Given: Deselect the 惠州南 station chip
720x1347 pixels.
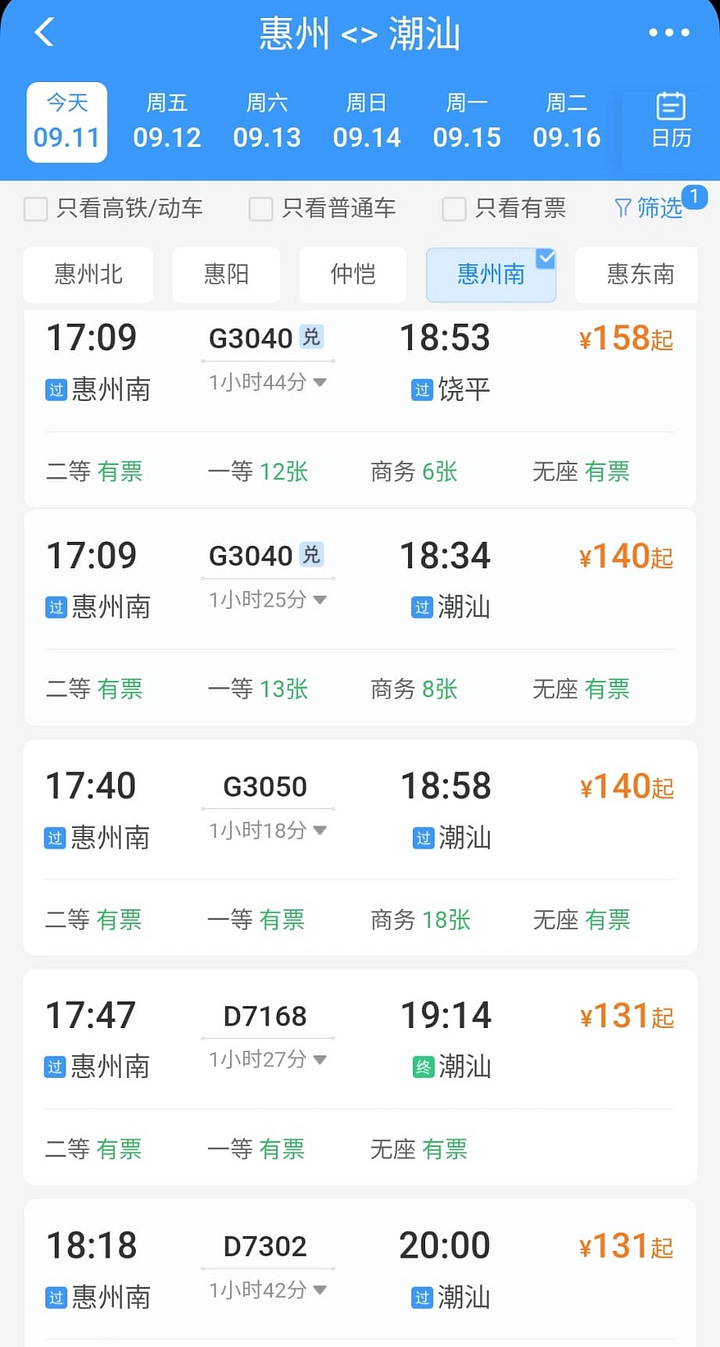Looking at the screenshot, I should tap(491, 275).
